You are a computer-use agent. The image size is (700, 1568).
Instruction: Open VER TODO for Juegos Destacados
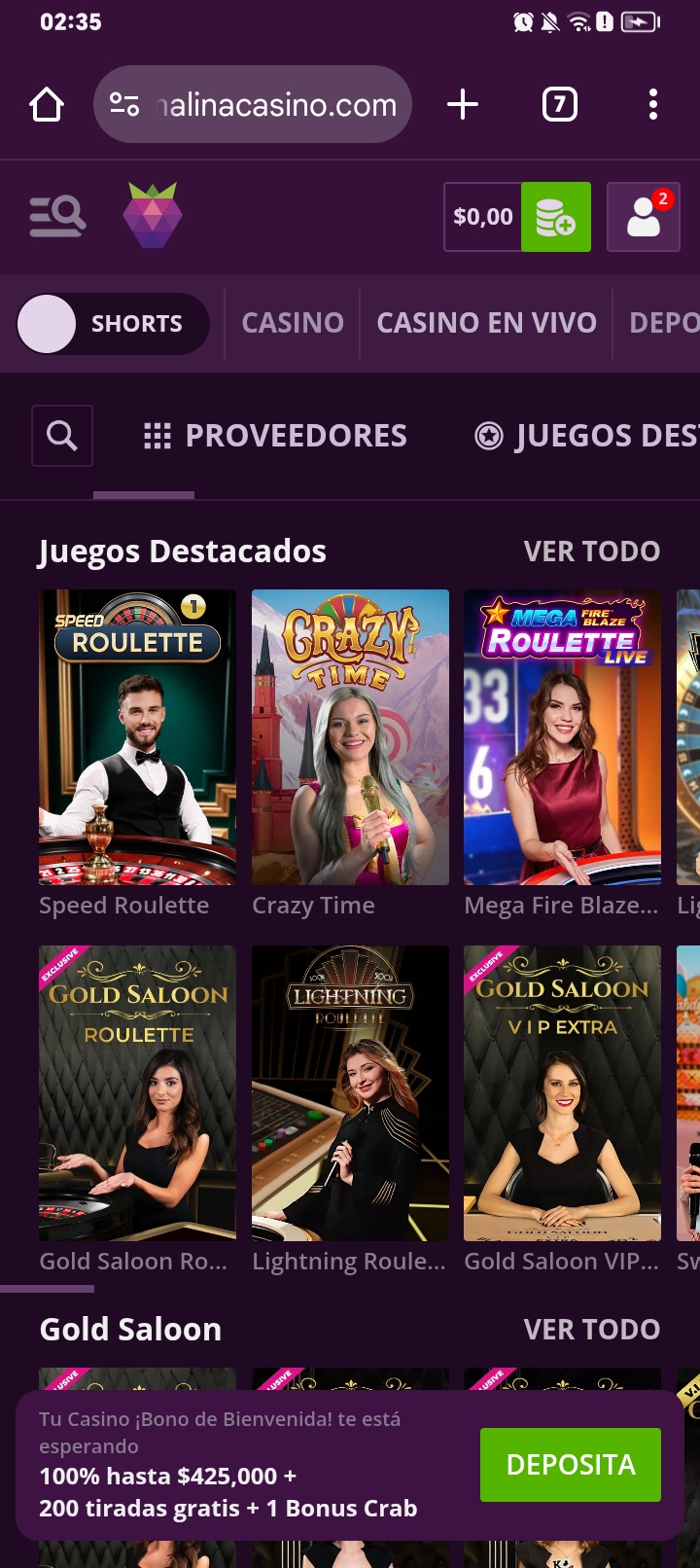click(591, 551)
